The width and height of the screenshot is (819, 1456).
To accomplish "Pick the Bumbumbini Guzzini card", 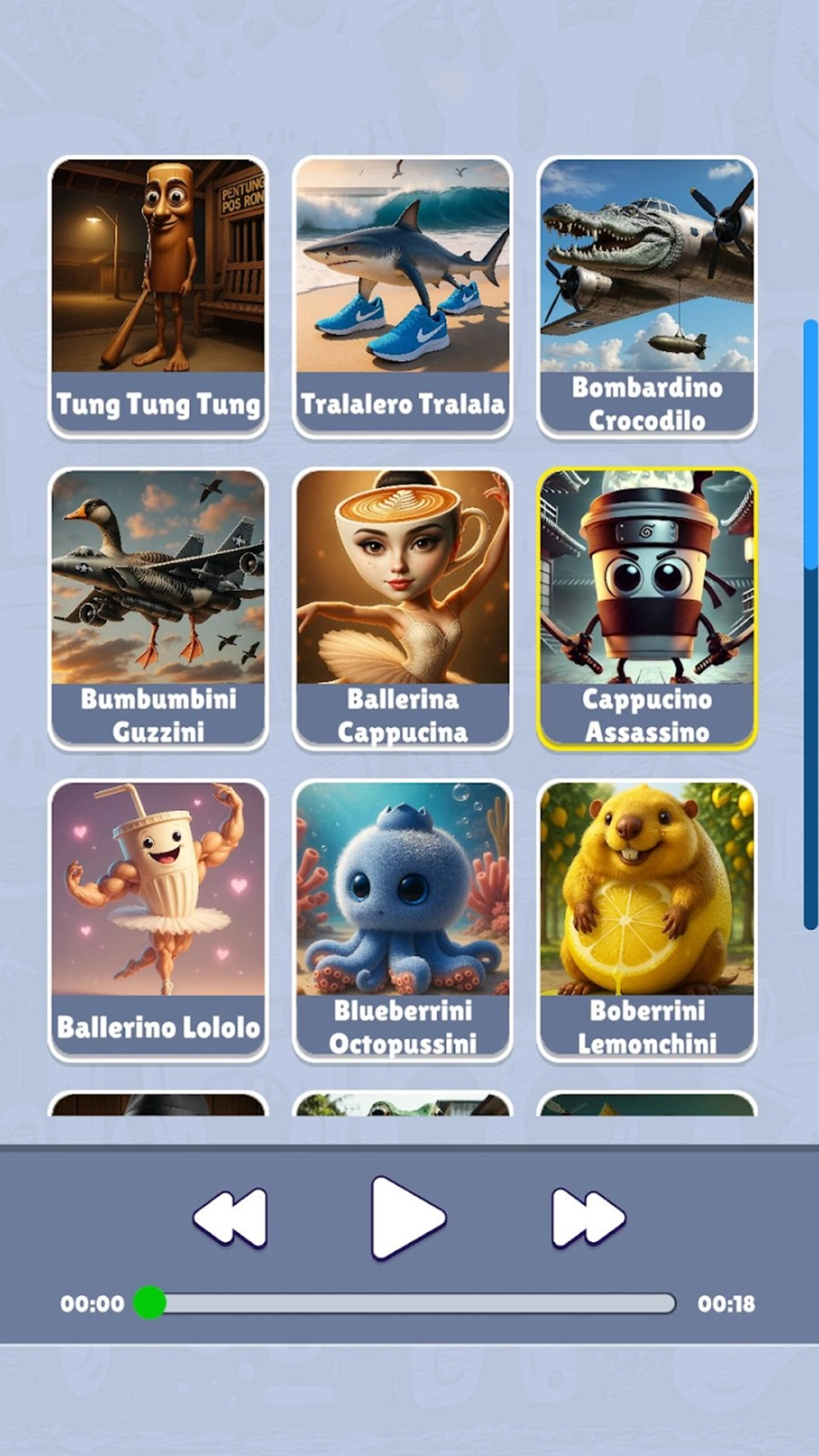I will (x=158, y=608).
